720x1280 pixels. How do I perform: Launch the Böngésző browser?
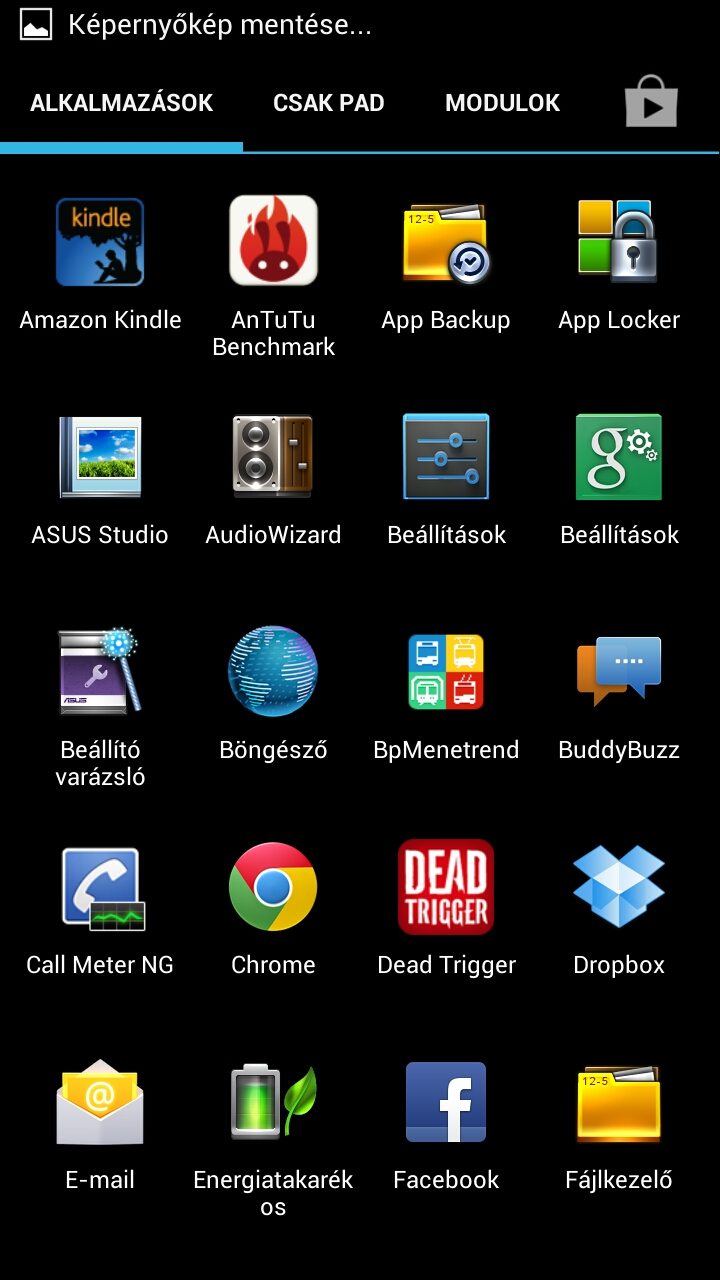tap(273, 672)
